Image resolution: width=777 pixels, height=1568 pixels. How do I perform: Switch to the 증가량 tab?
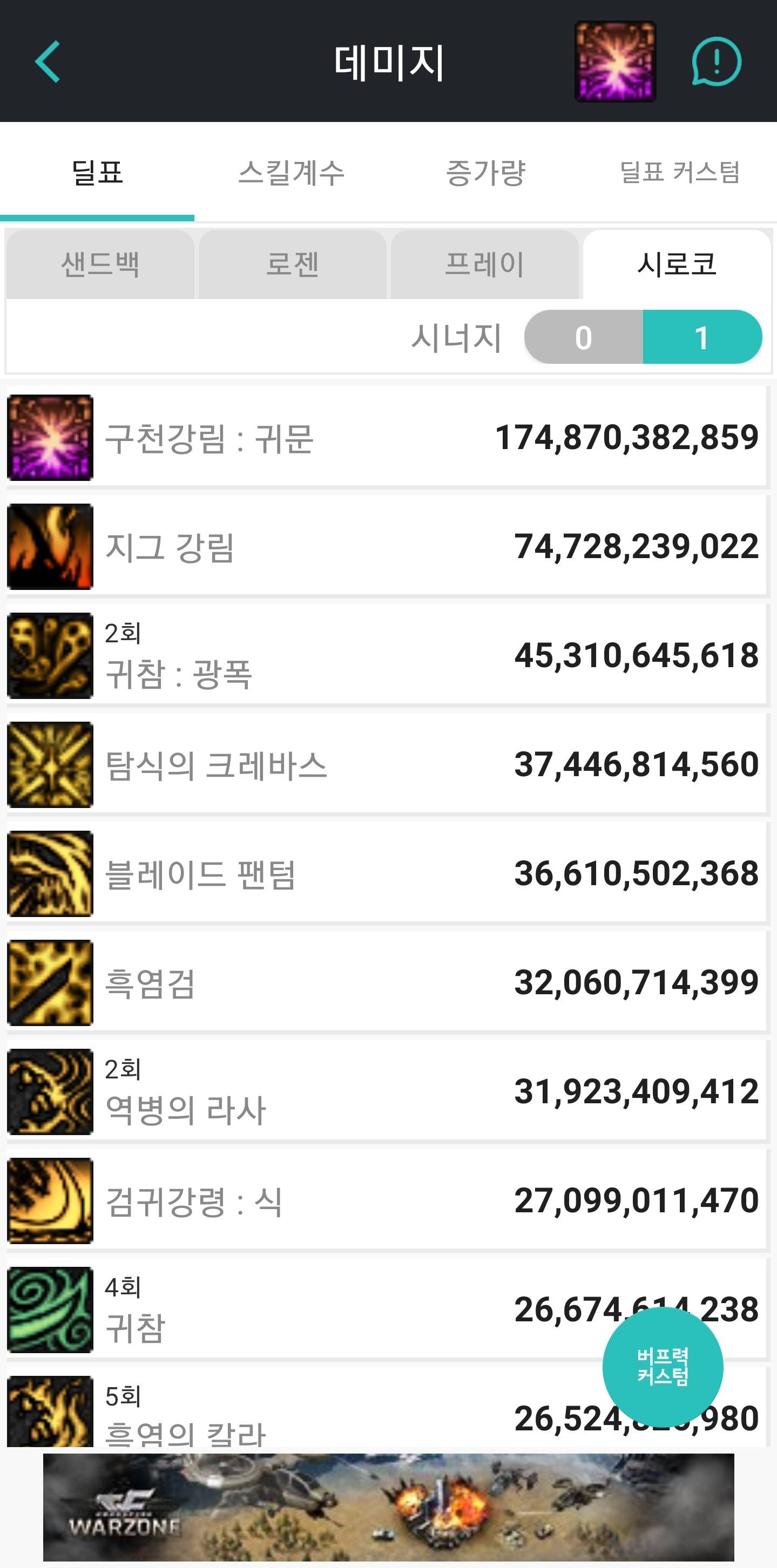485,172
